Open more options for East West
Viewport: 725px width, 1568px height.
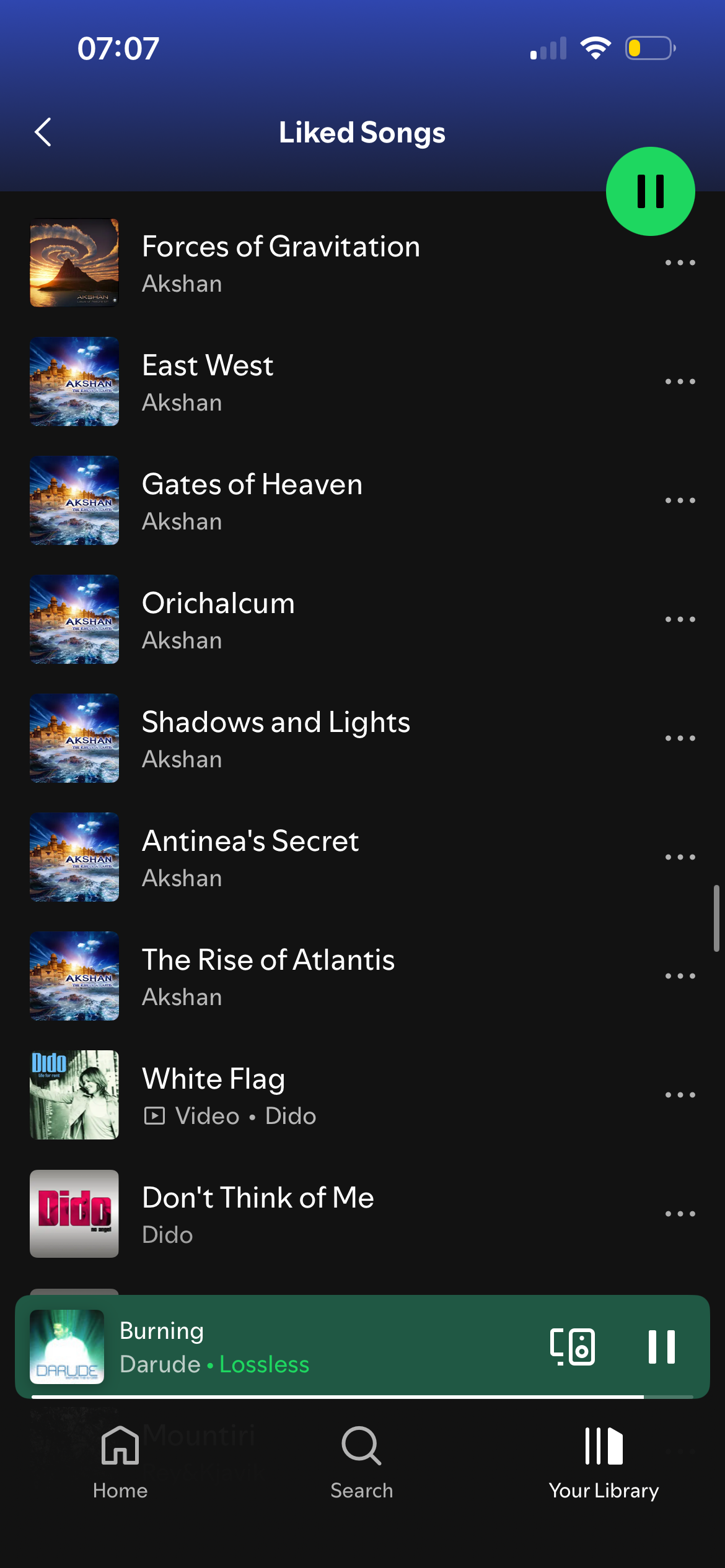coord(680,381)
